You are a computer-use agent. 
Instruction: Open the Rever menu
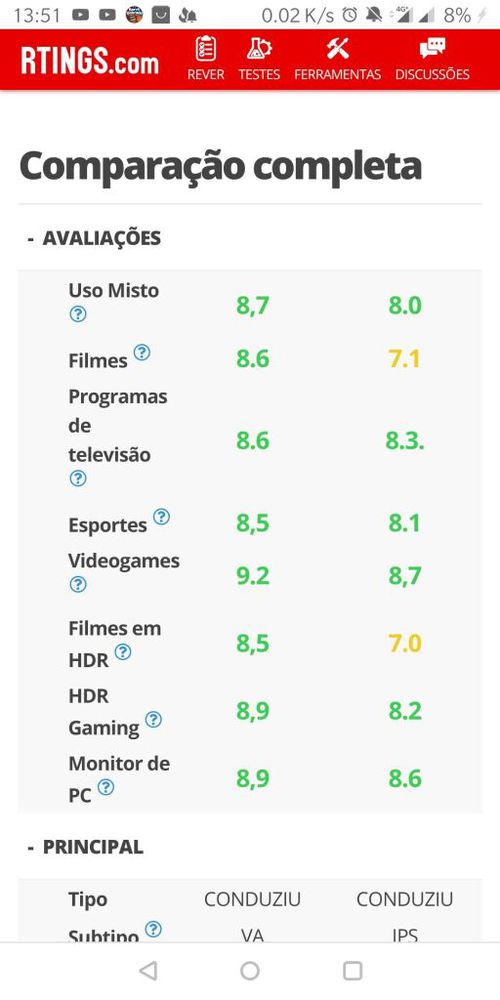205,59
